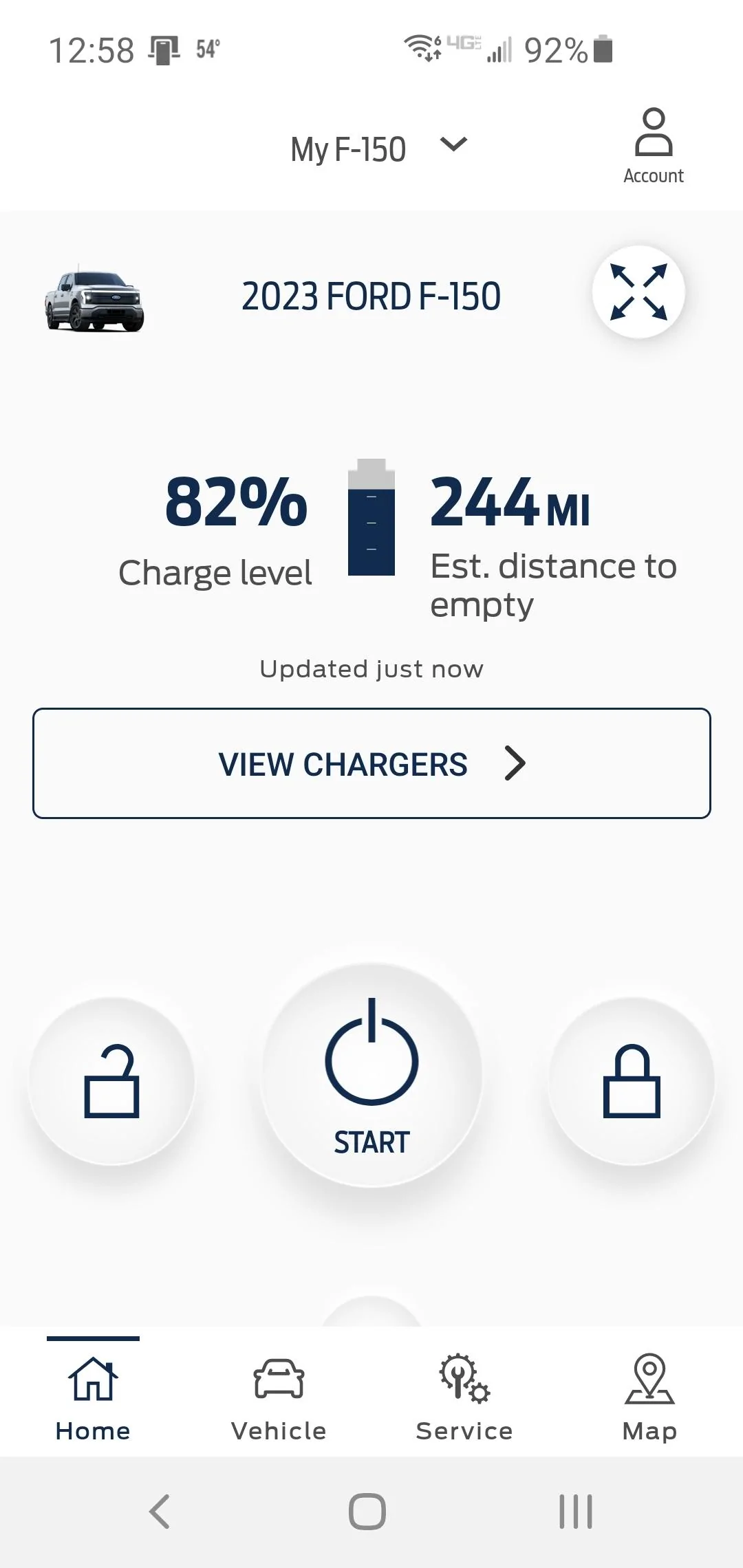743x1568 pixels.
Task: Lock the vehicle with closed padlock
Action: pos(632,1080)
